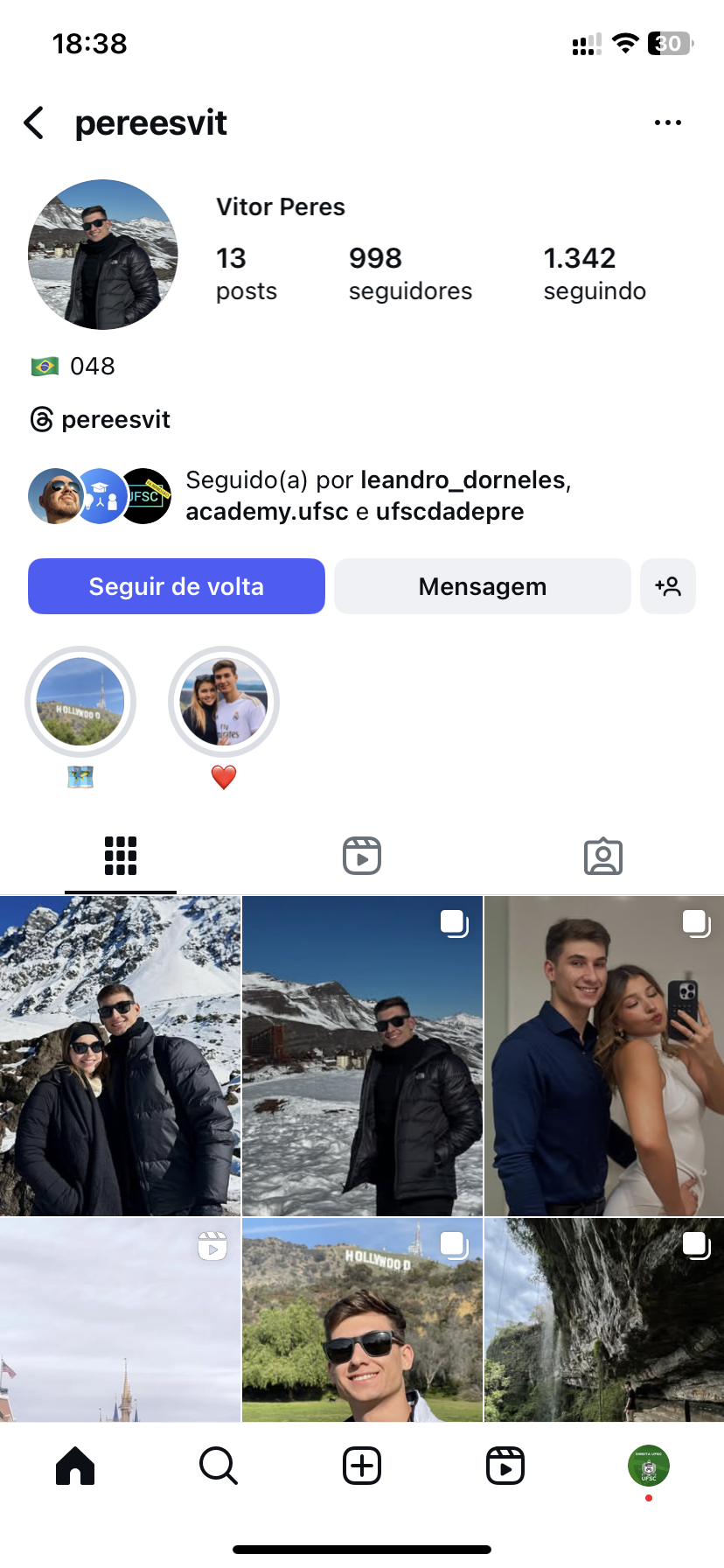
Task: Open the red heart story highlight
Action: (x=224, y=702)
